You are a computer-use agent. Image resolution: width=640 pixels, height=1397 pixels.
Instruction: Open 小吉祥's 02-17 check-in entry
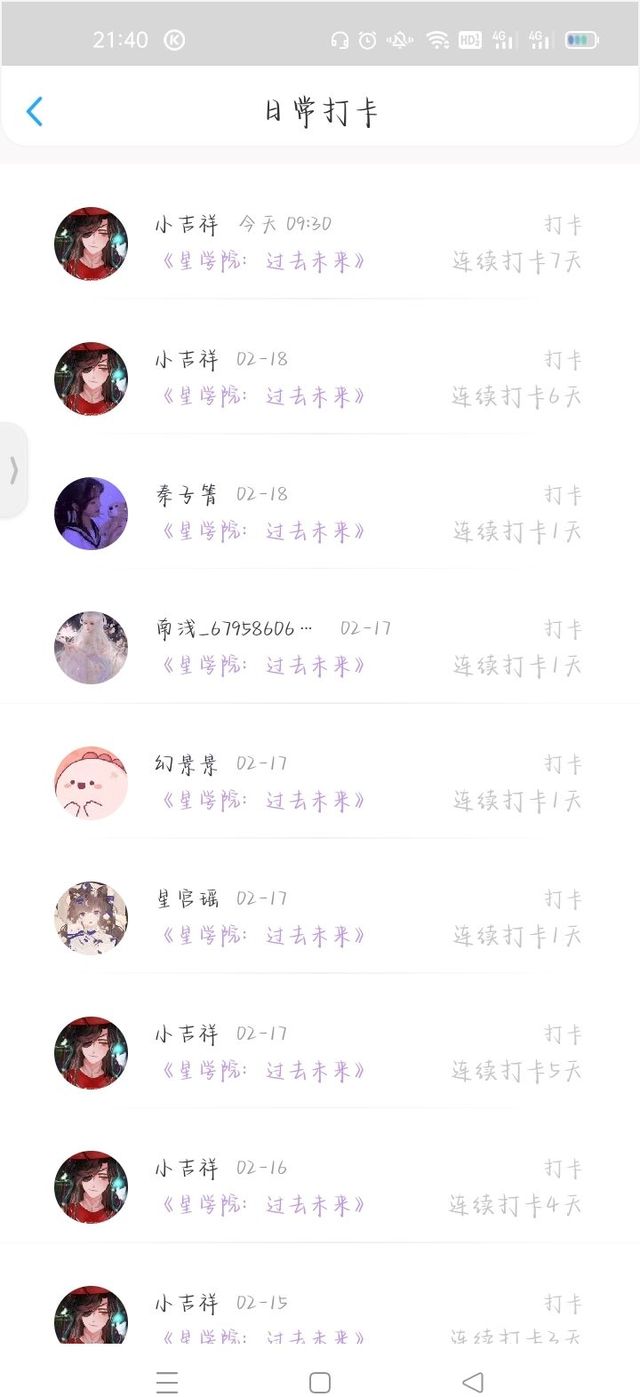(x=320, y=1052)
